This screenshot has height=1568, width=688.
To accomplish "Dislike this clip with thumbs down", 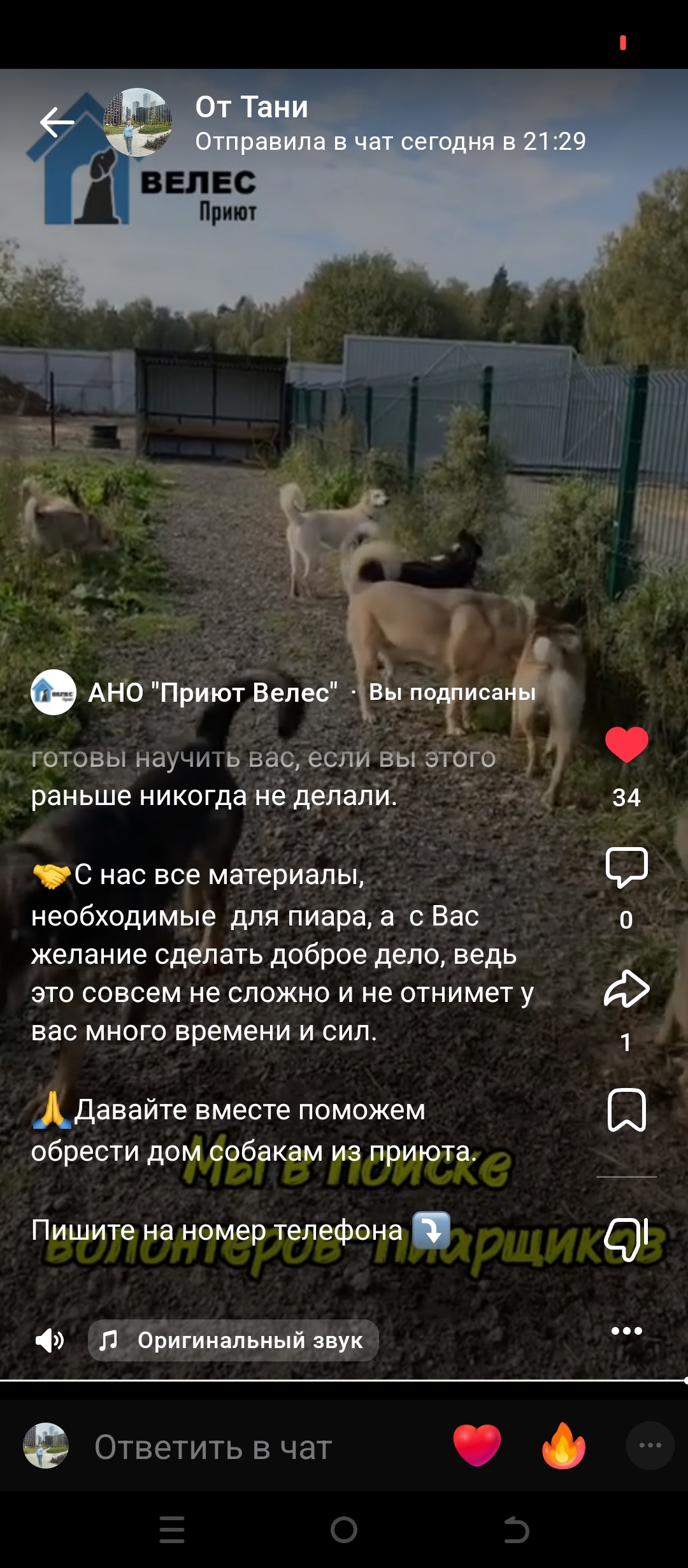I will [x=627, y=1238].
